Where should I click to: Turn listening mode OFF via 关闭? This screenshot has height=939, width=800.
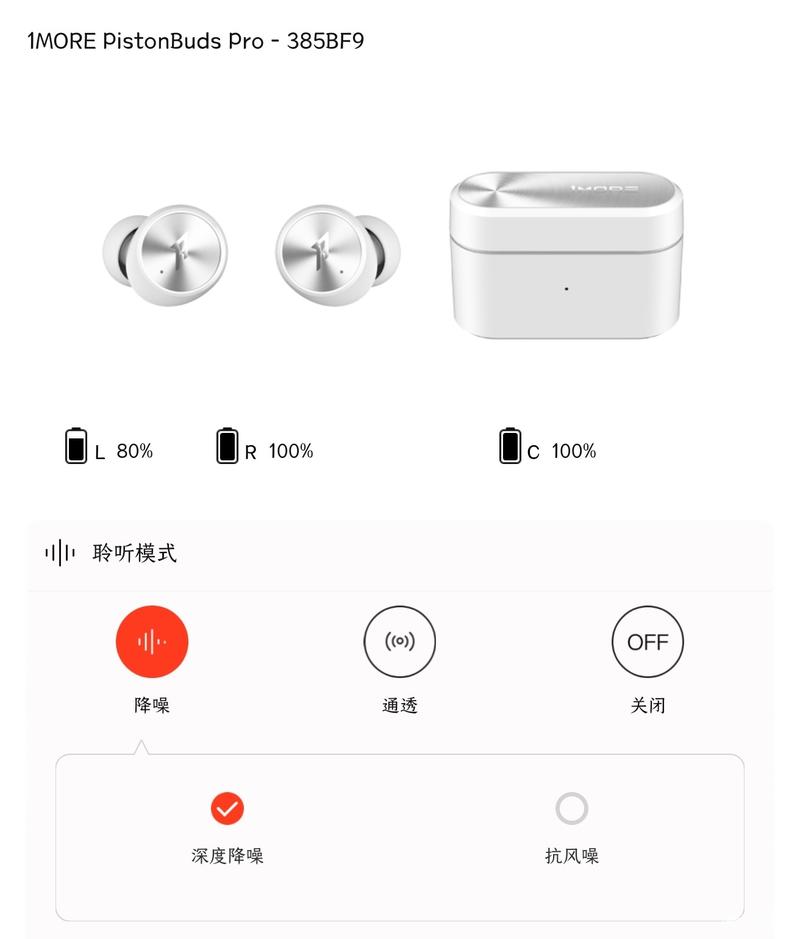[x=647, y=642]
